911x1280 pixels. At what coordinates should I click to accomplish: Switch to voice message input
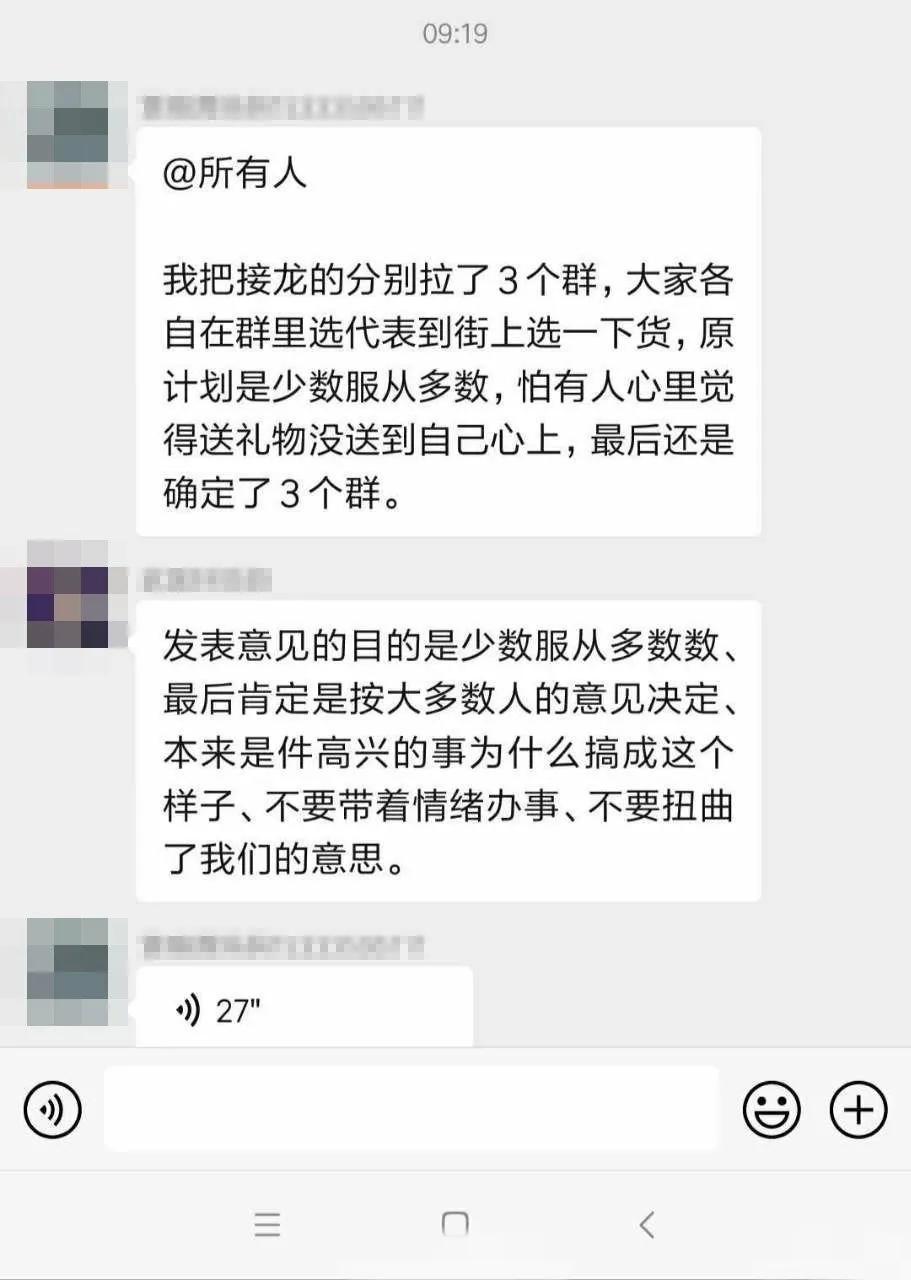[52, 1109]
